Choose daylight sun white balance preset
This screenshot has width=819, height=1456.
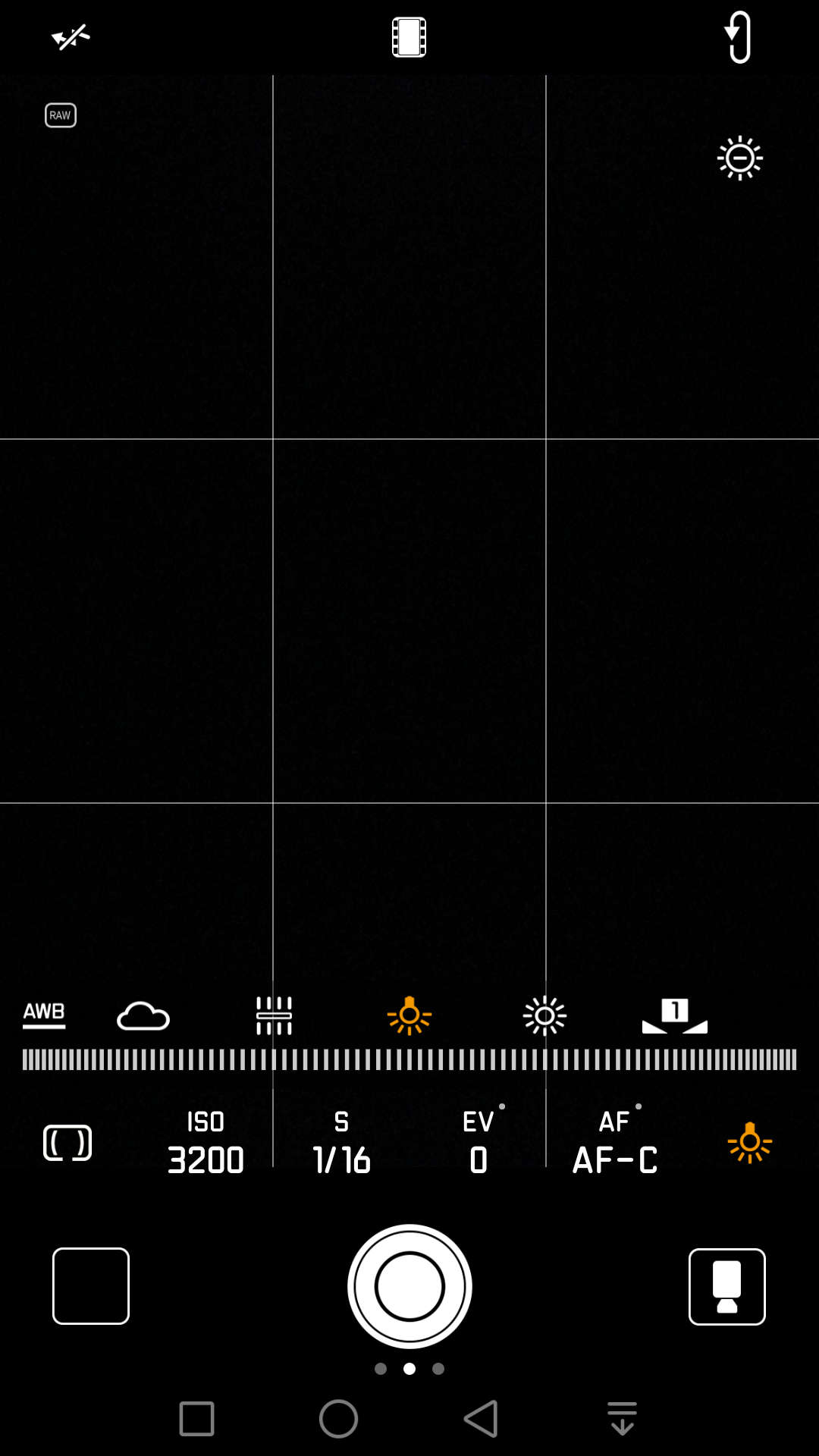tap(544, 1015)
